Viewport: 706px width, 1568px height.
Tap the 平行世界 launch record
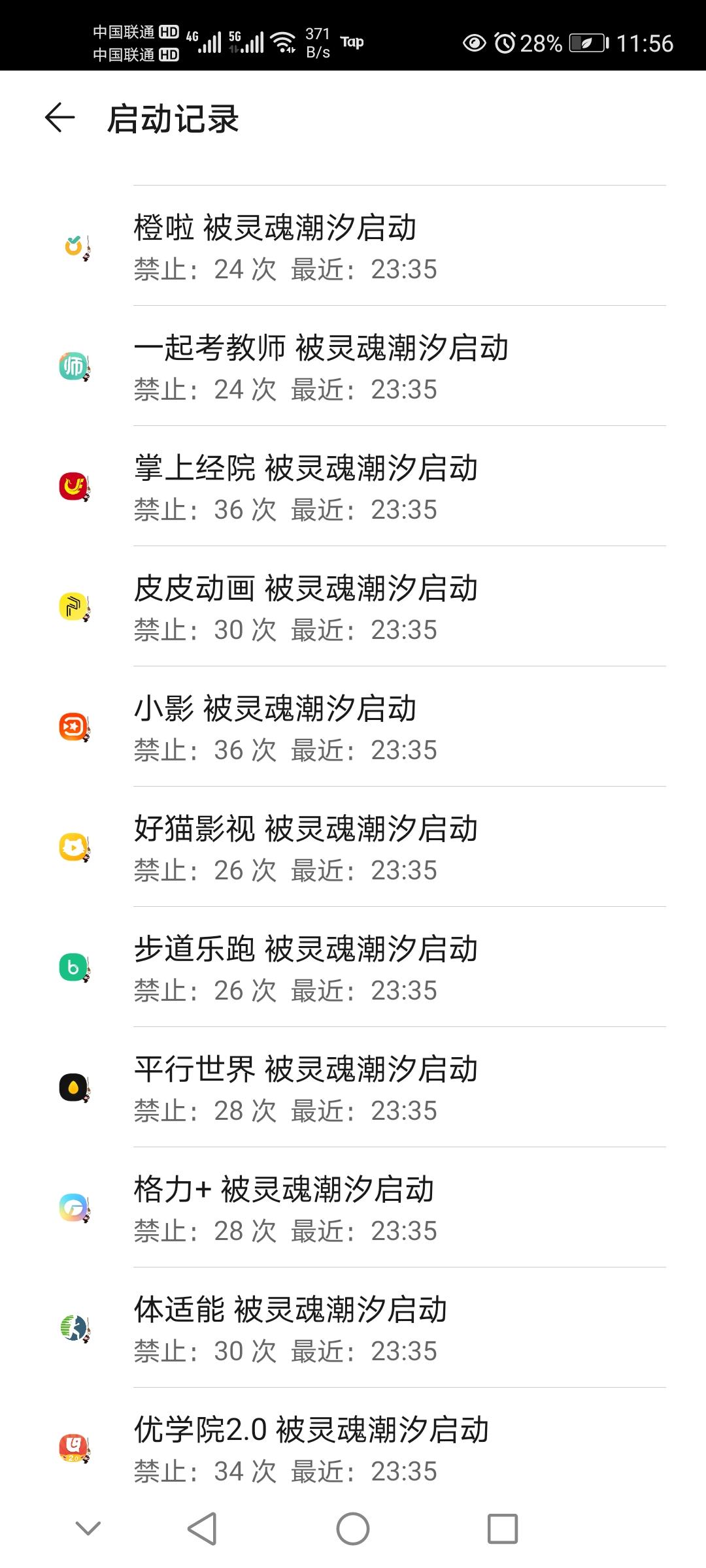pos(353,1087)
